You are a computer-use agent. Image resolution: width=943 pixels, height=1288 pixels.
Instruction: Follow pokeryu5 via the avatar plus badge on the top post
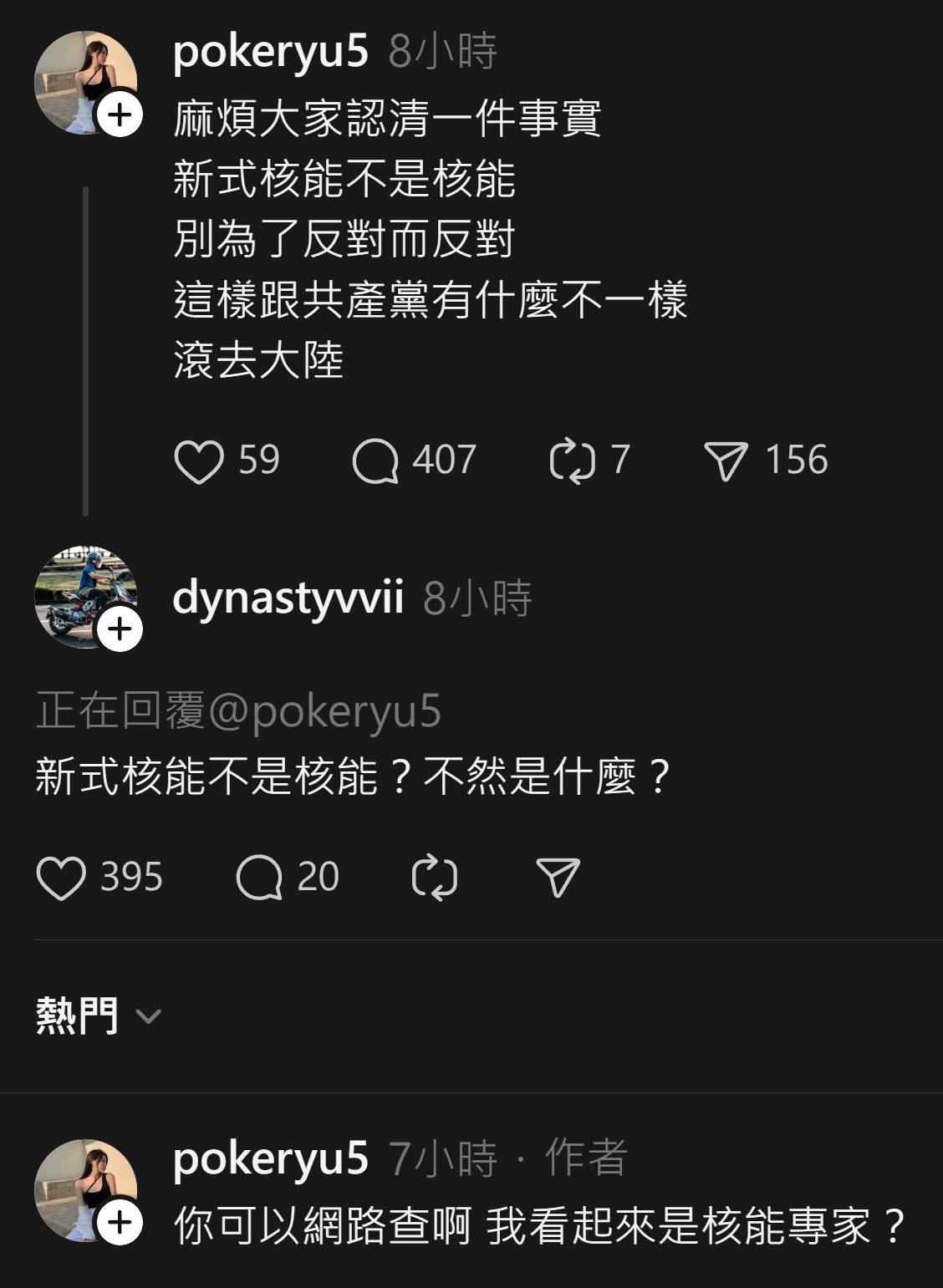pos(120,115)
